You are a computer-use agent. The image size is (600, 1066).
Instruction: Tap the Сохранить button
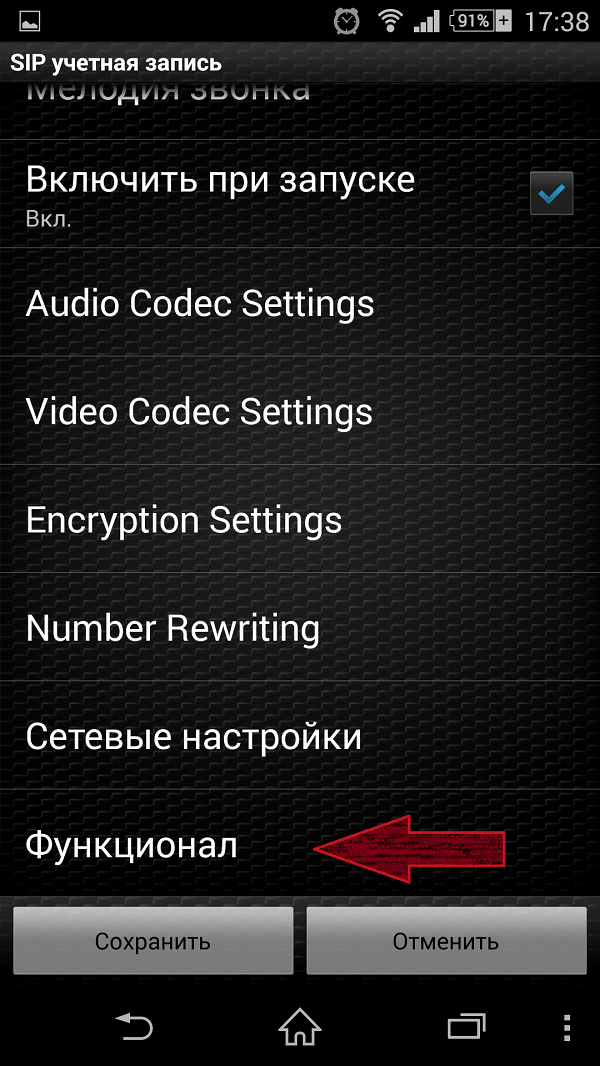tap(153, 941)
